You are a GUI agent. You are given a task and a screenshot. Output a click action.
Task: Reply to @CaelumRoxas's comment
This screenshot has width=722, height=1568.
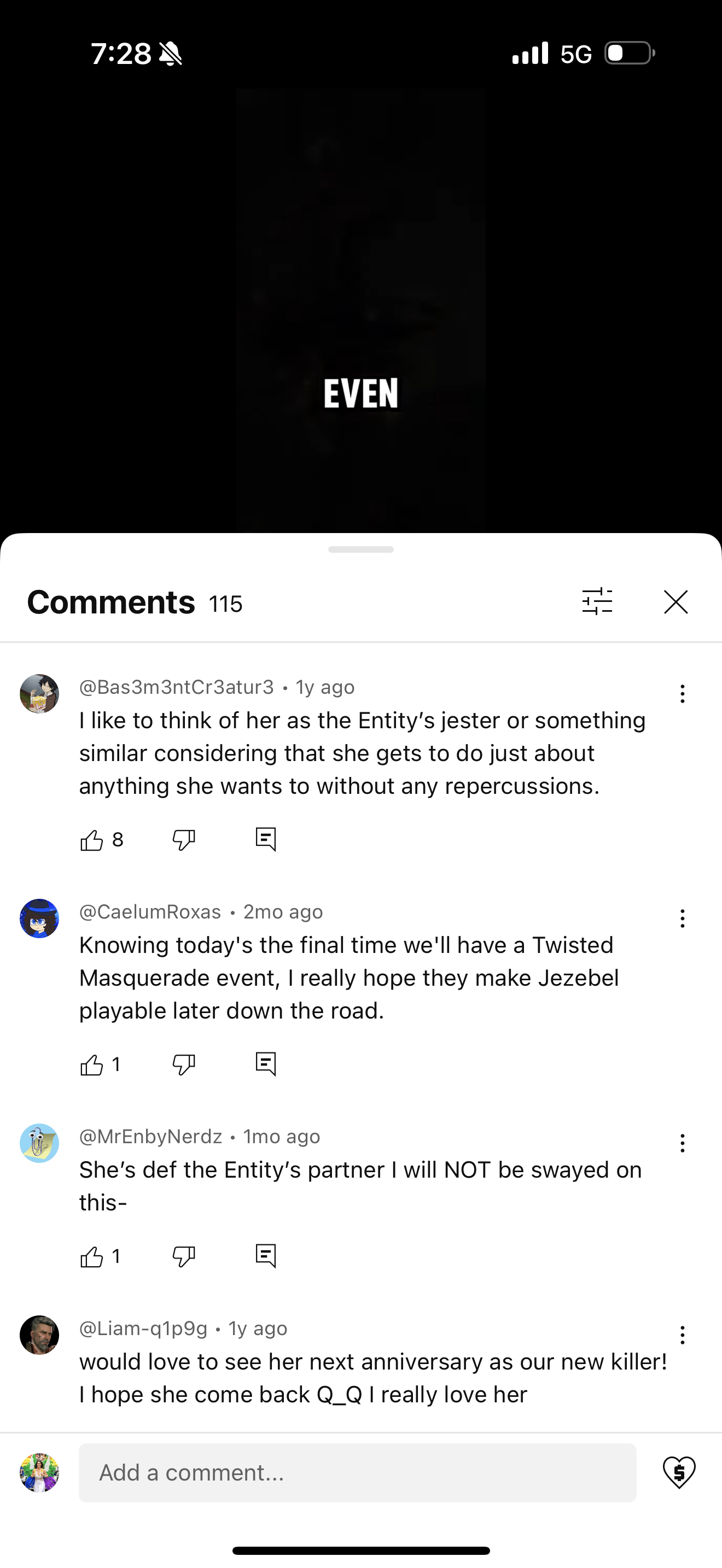(266, 1064)
